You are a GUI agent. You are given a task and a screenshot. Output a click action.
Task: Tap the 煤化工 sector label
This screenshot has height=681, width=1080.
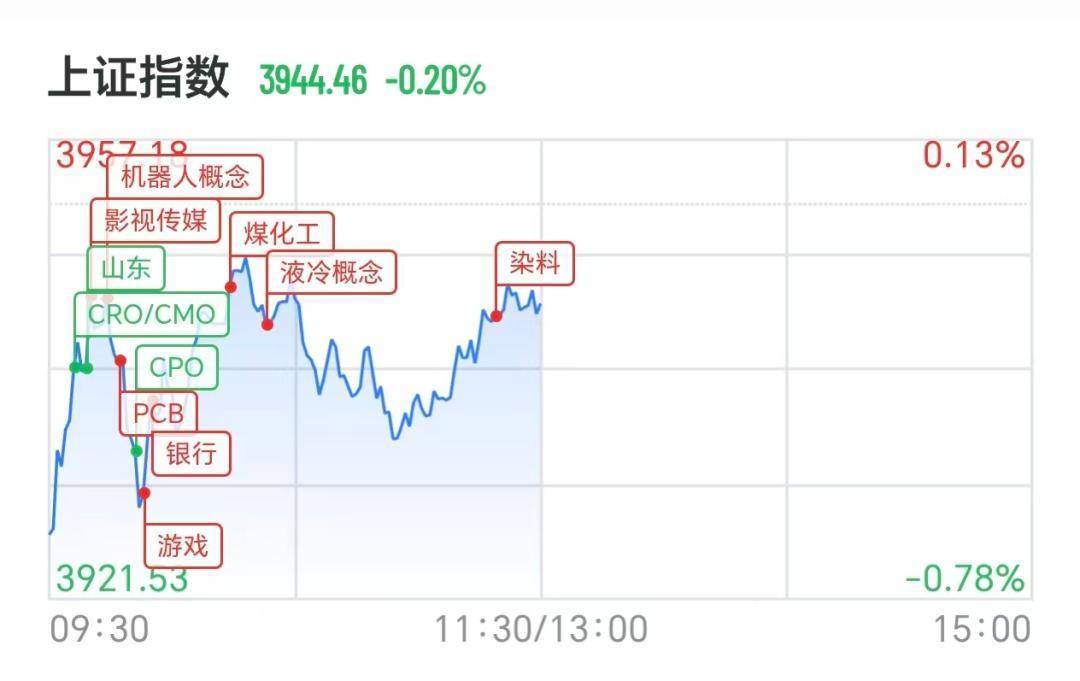282,234
